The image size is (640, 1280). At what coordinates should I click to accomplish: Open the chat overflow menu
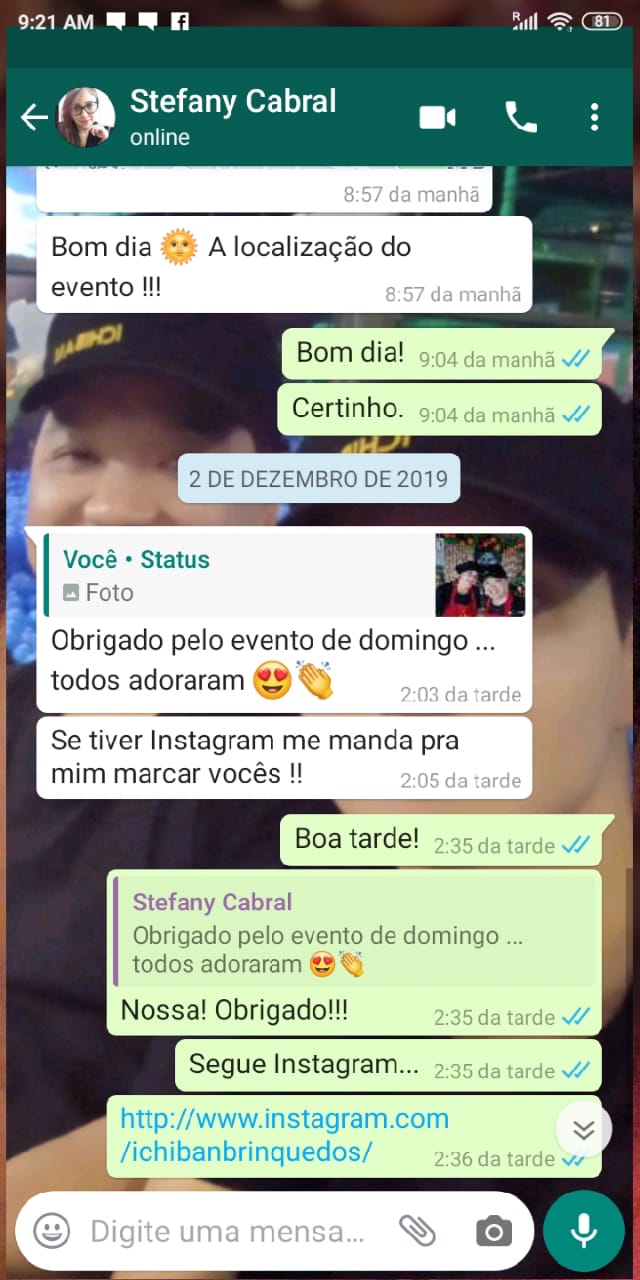pyautogui.click(x=595, y=118)
